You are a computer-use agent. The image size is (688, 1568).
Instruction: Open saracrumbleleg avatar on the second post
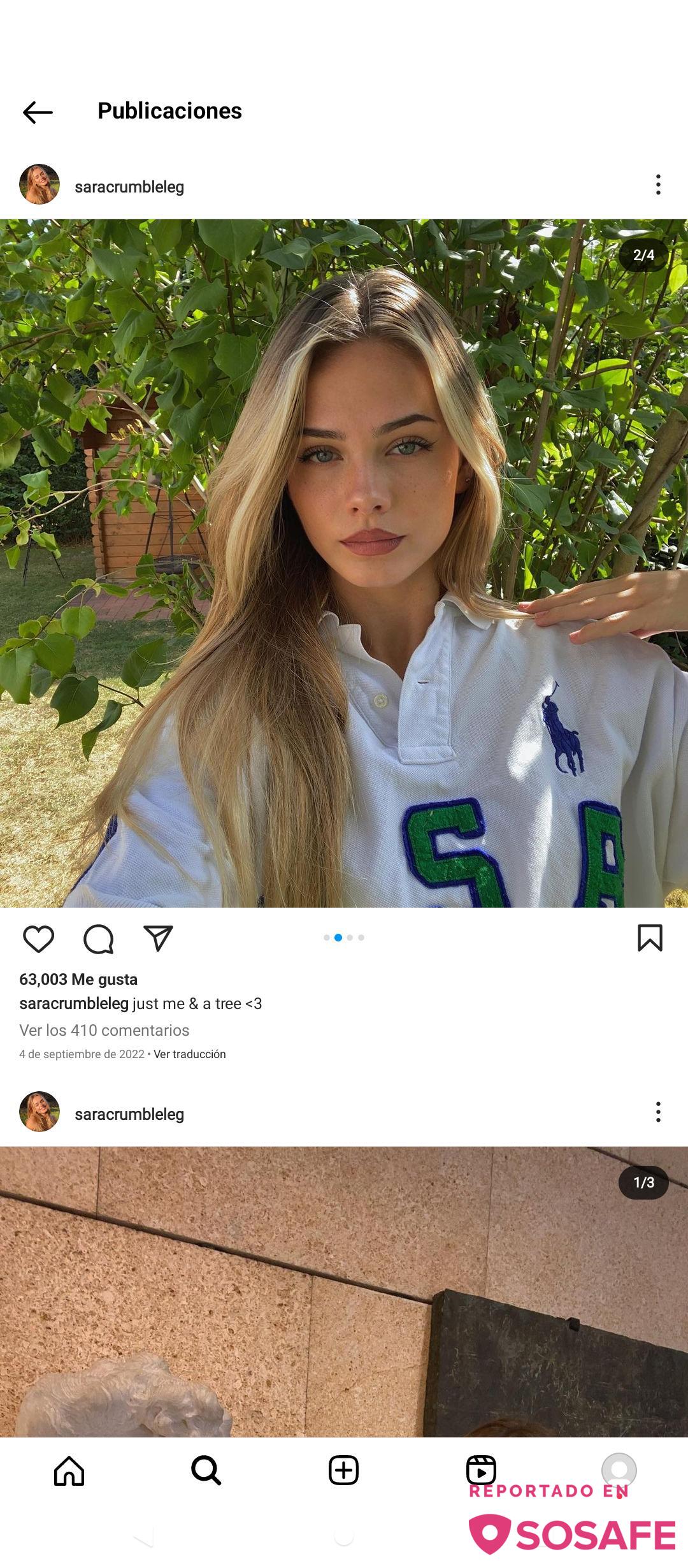39,1112
